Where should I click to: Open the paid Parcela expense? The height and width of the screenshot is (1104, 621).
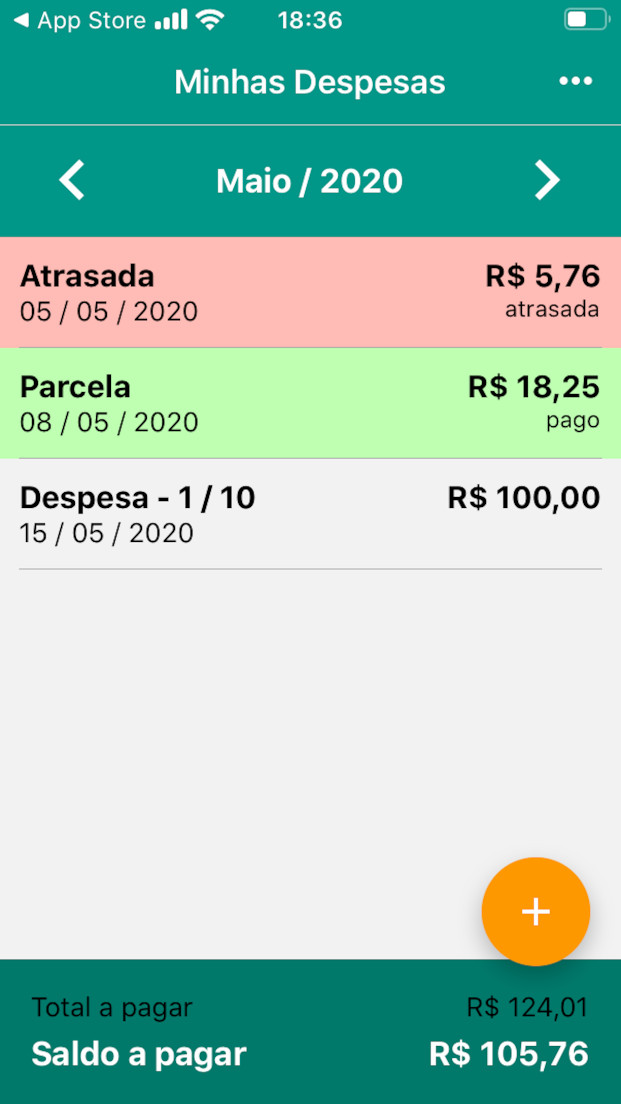[x=310, y=403]
